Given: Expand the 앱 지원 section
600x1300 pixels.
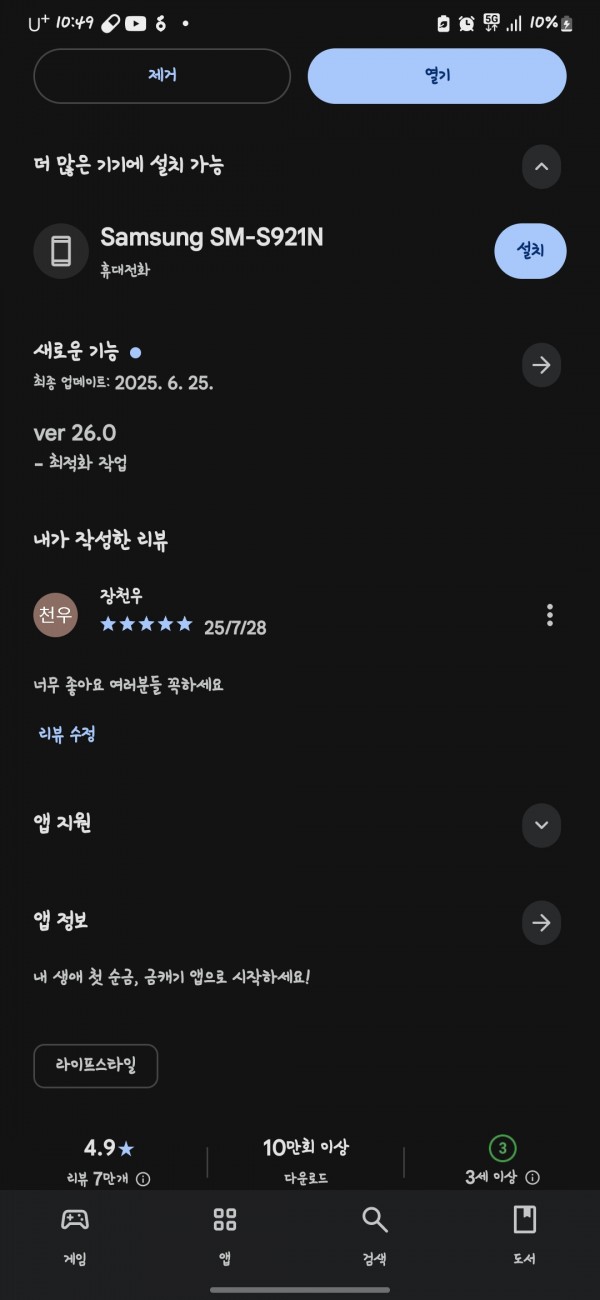Looking at the screenshot, I should pos(541,826).
